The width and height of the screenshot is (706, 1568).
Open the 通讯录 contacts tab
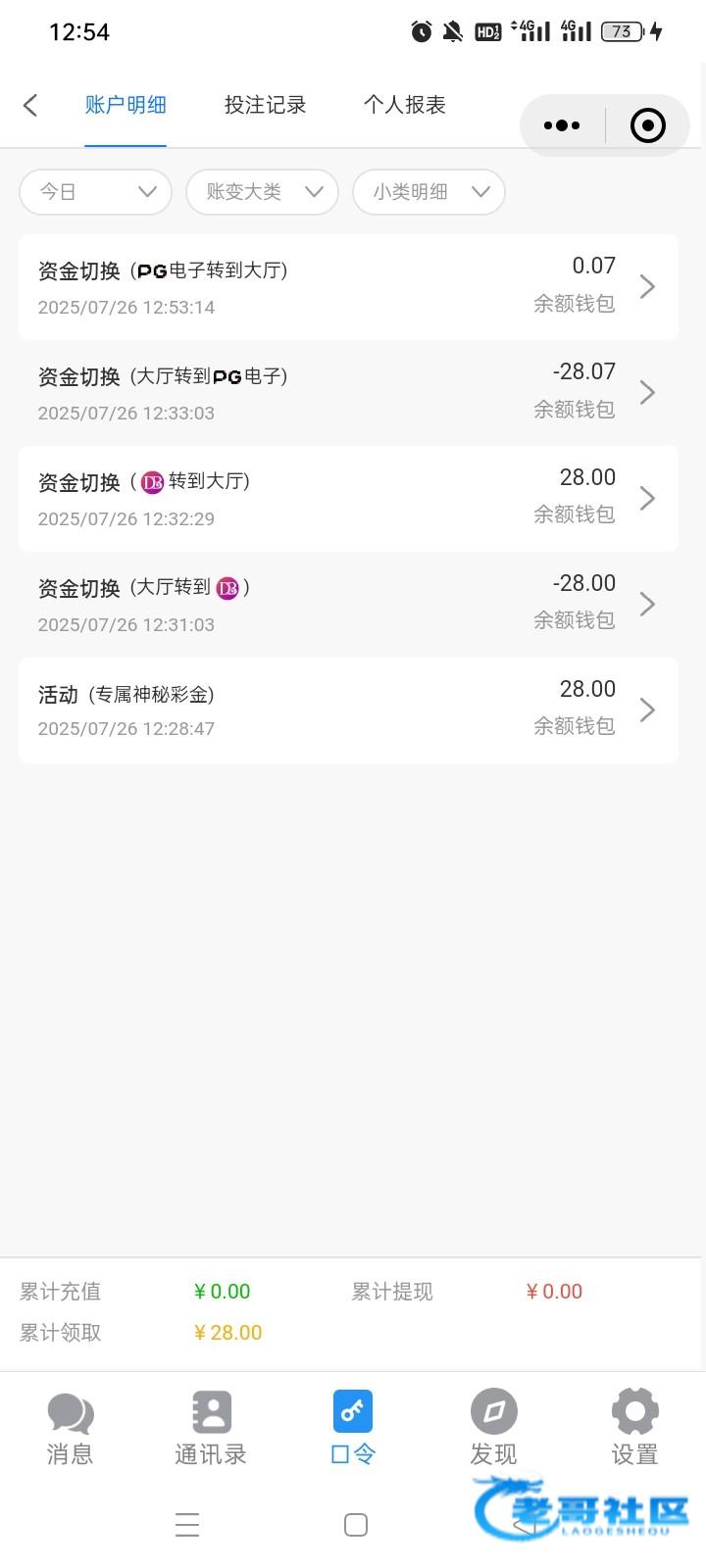[x=211, y=1429]
